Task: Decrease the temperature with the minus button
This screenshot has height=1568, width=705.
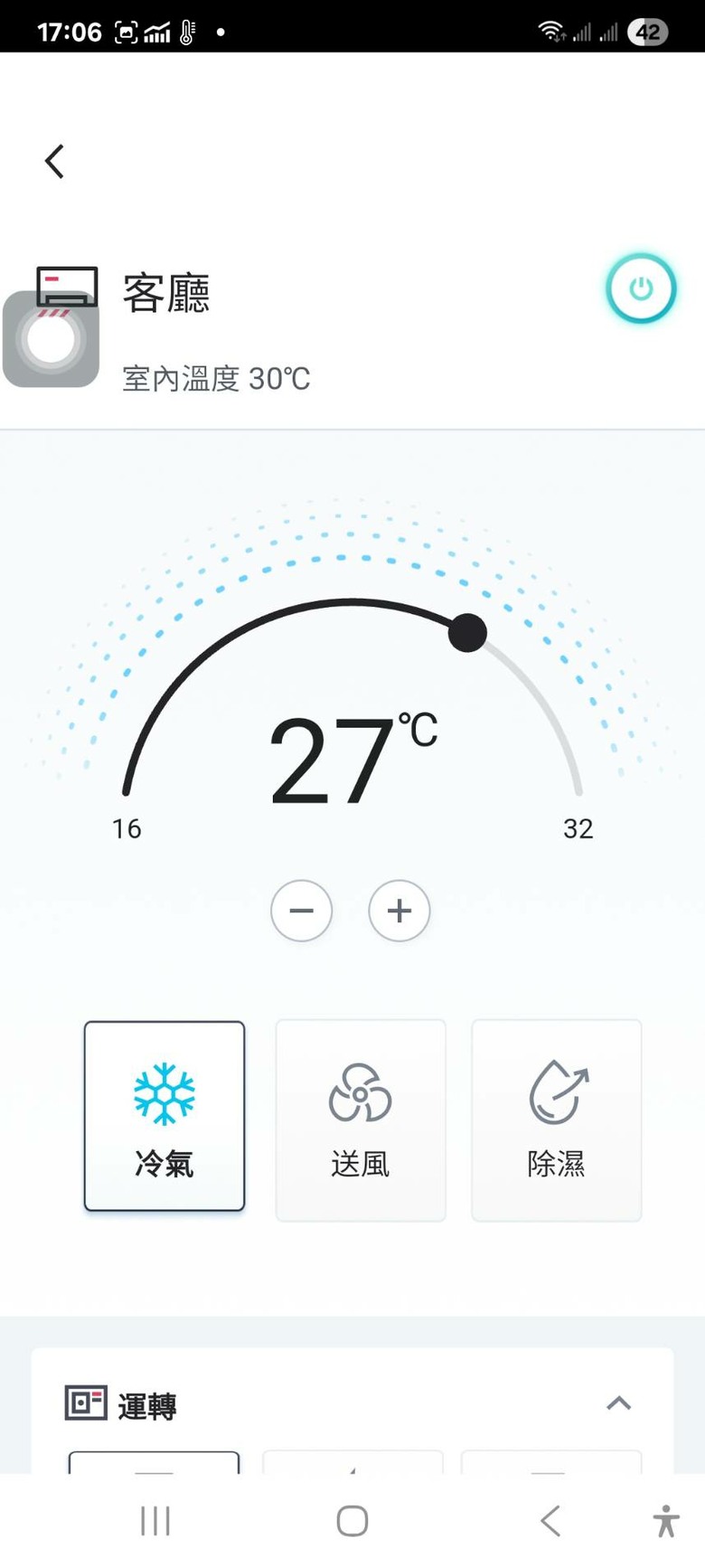Action: (x=302, y=911)
